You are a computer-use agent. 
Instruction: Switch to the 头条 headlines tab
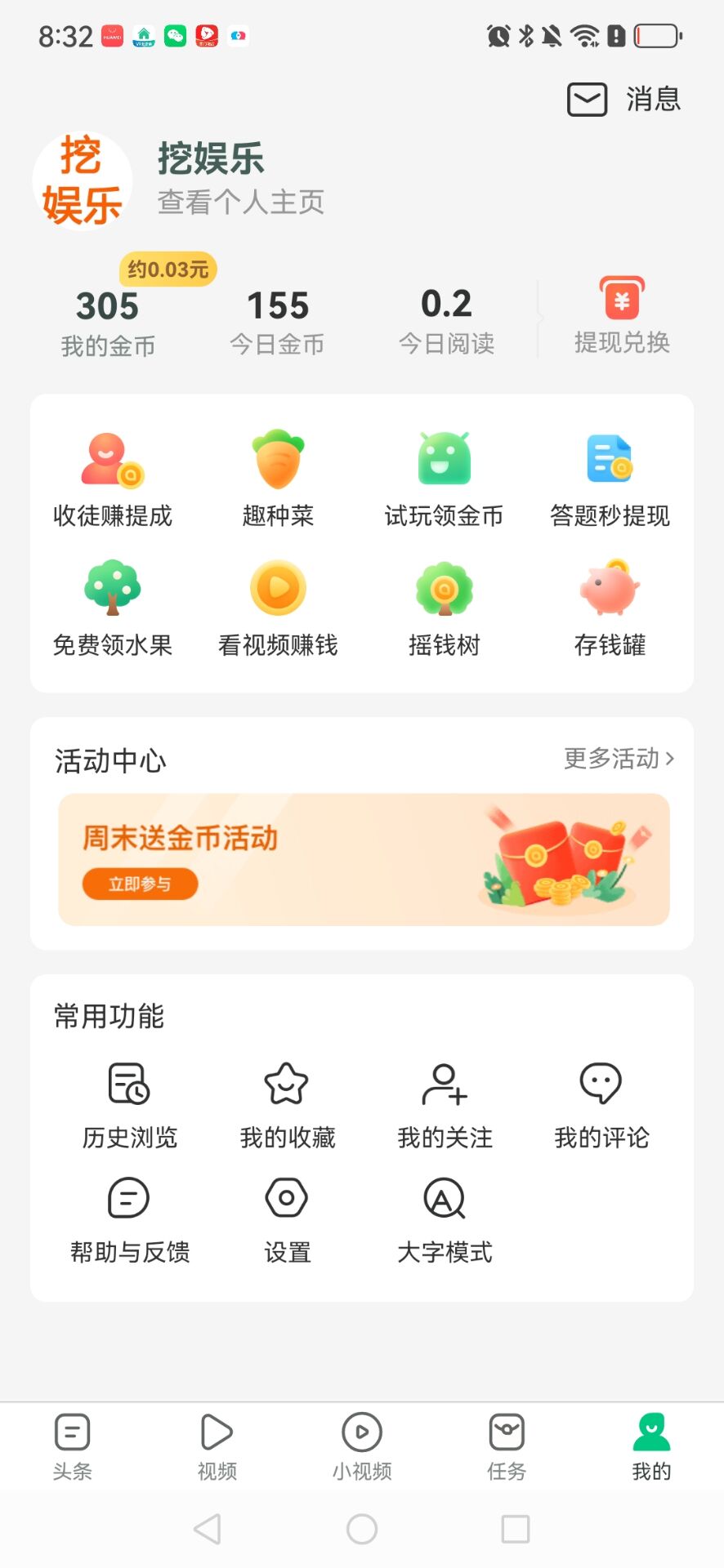[72, 1447]
